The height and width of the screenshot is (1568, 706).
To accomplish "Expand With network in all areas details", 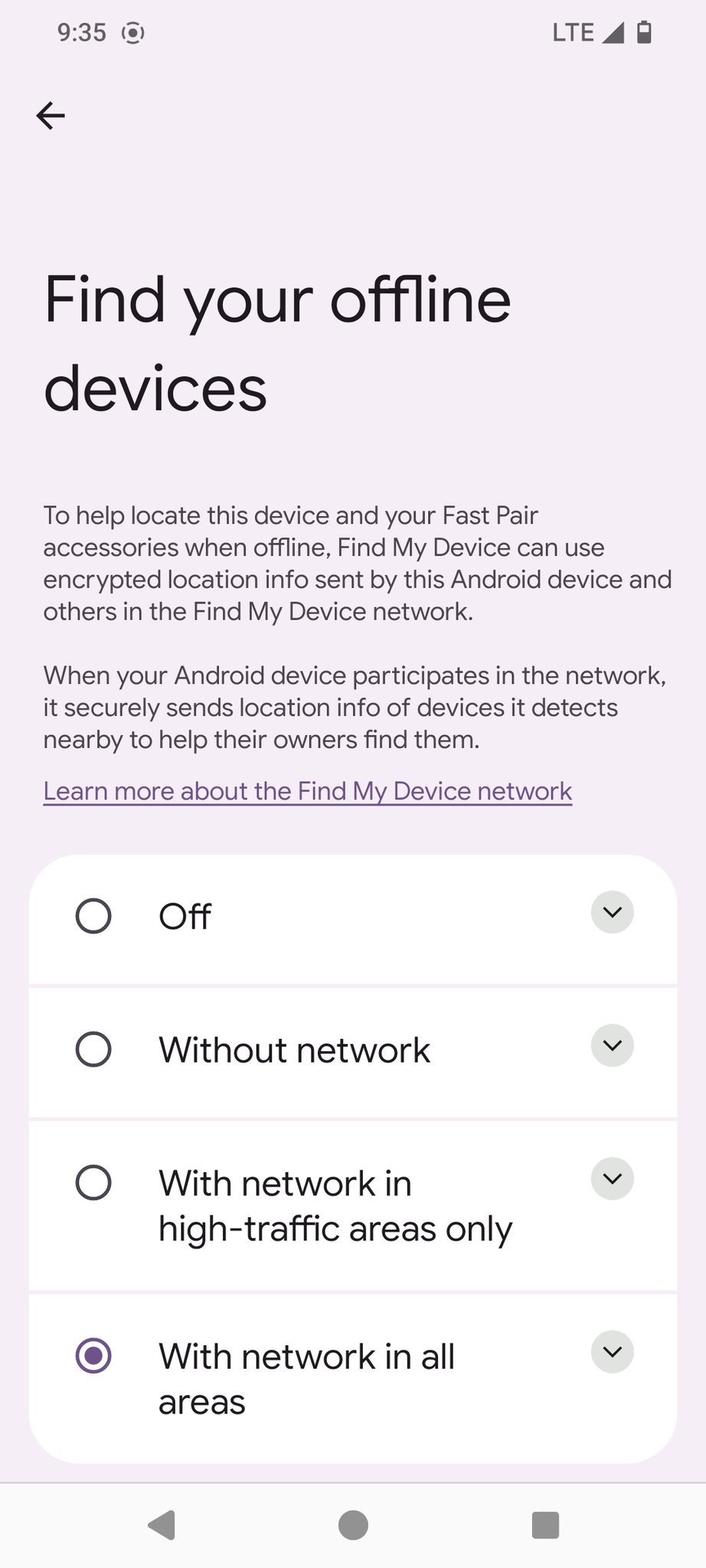I will [611, 1352].
